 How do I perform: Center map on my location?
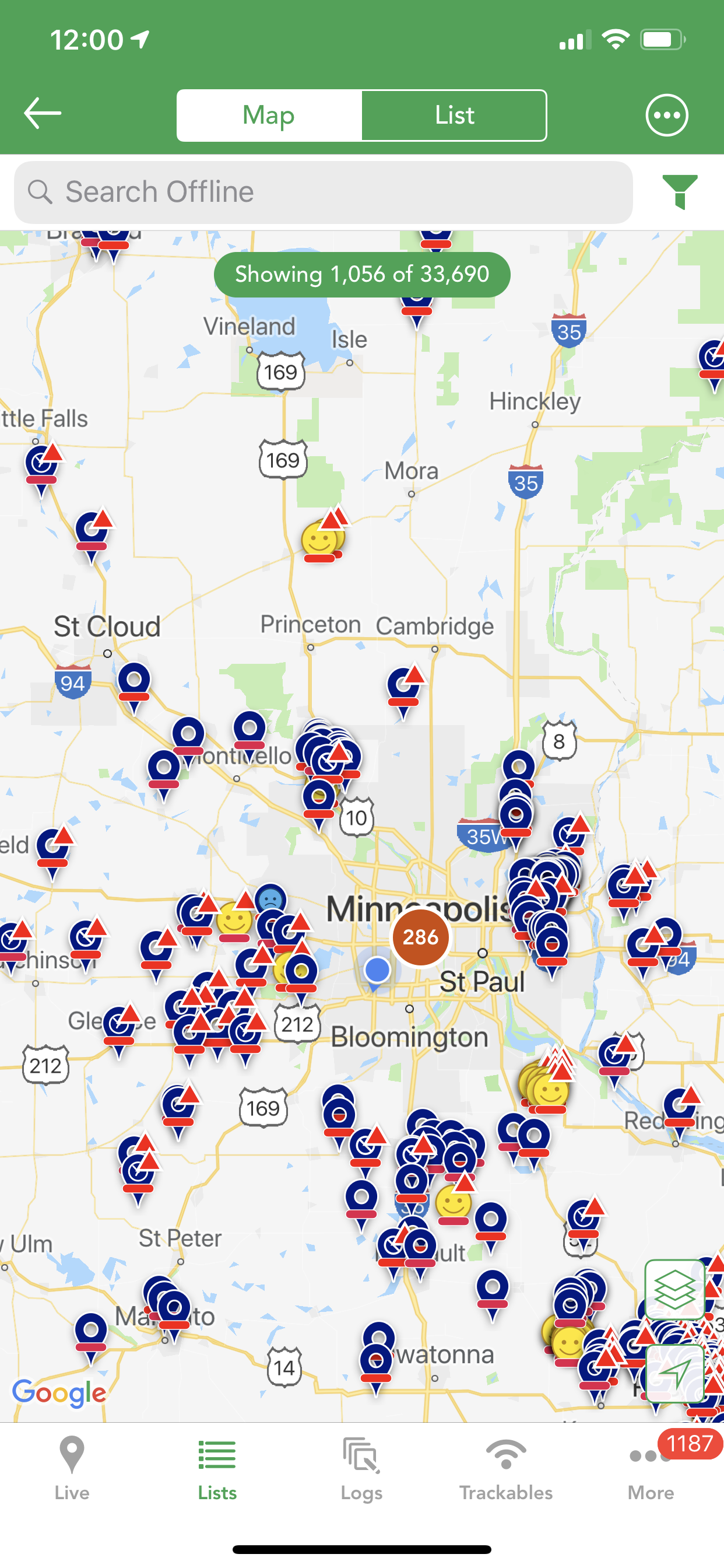674,1373
